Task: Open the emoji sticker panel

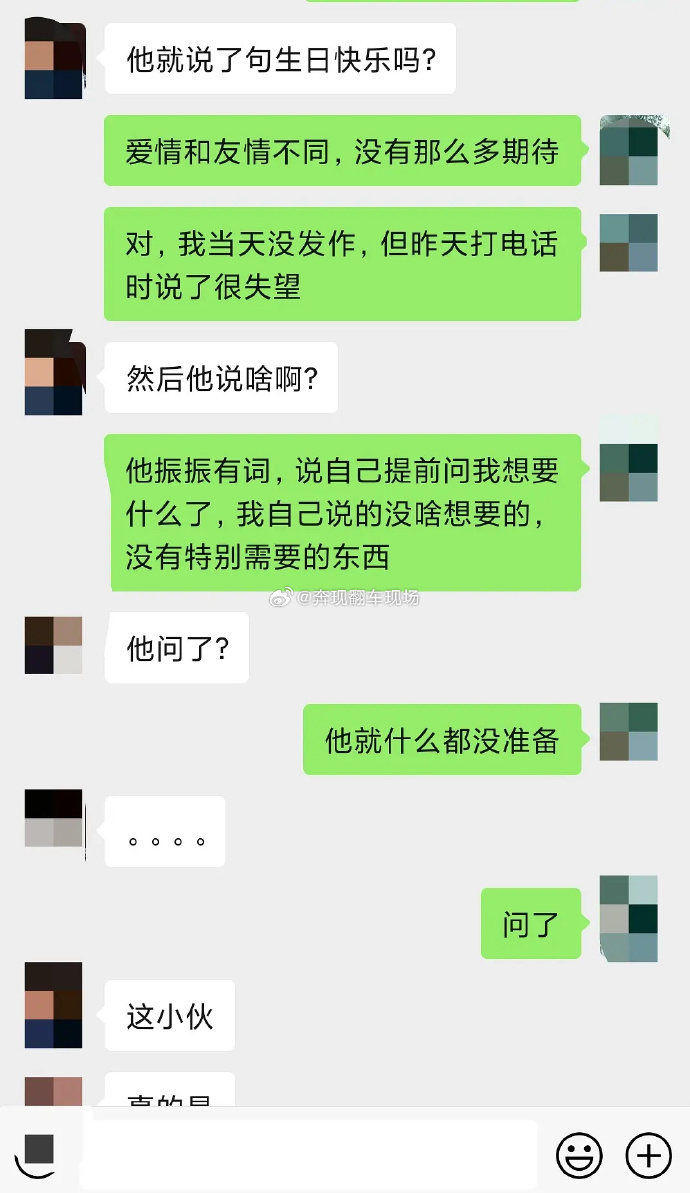Action: point(579,1155)
